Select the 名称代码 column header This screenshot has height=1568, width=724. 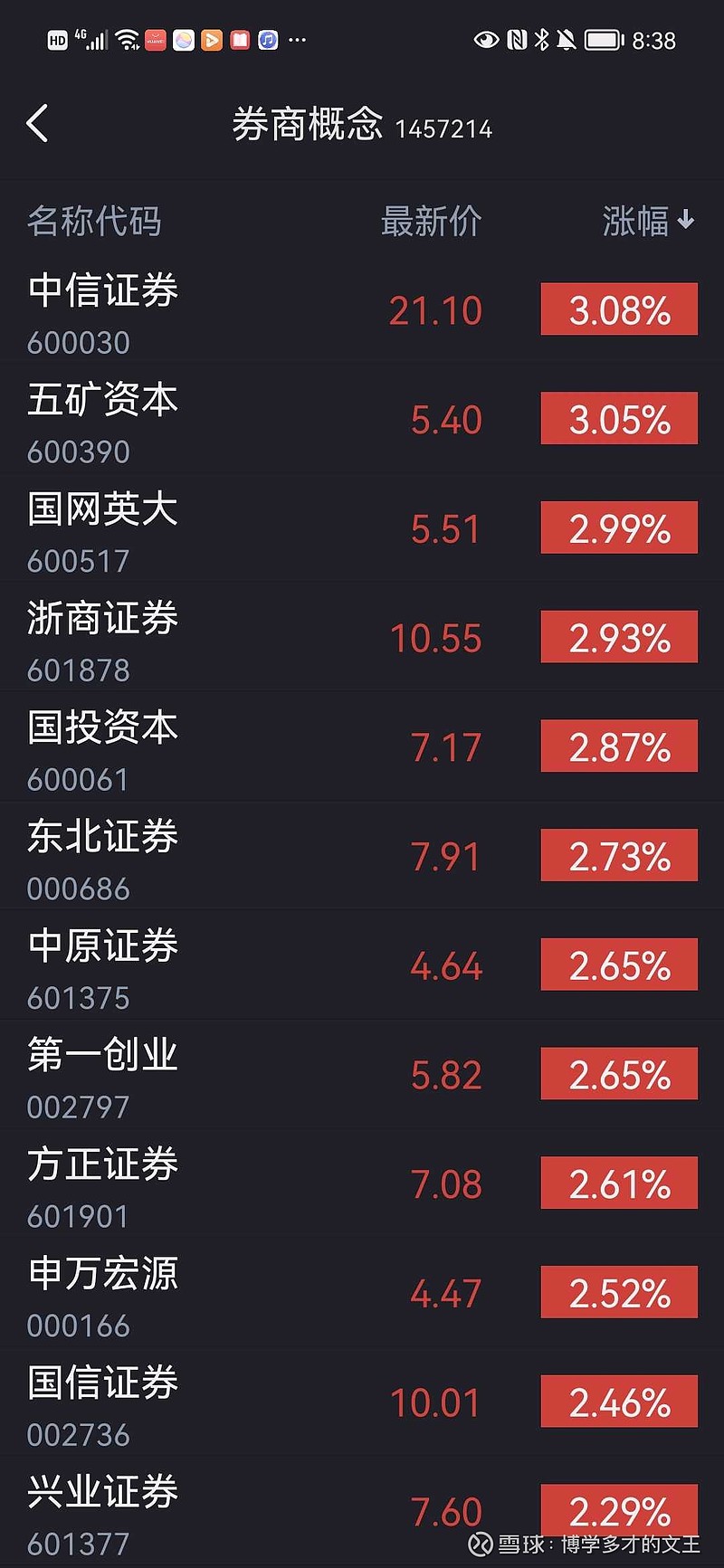coord(94,222)
